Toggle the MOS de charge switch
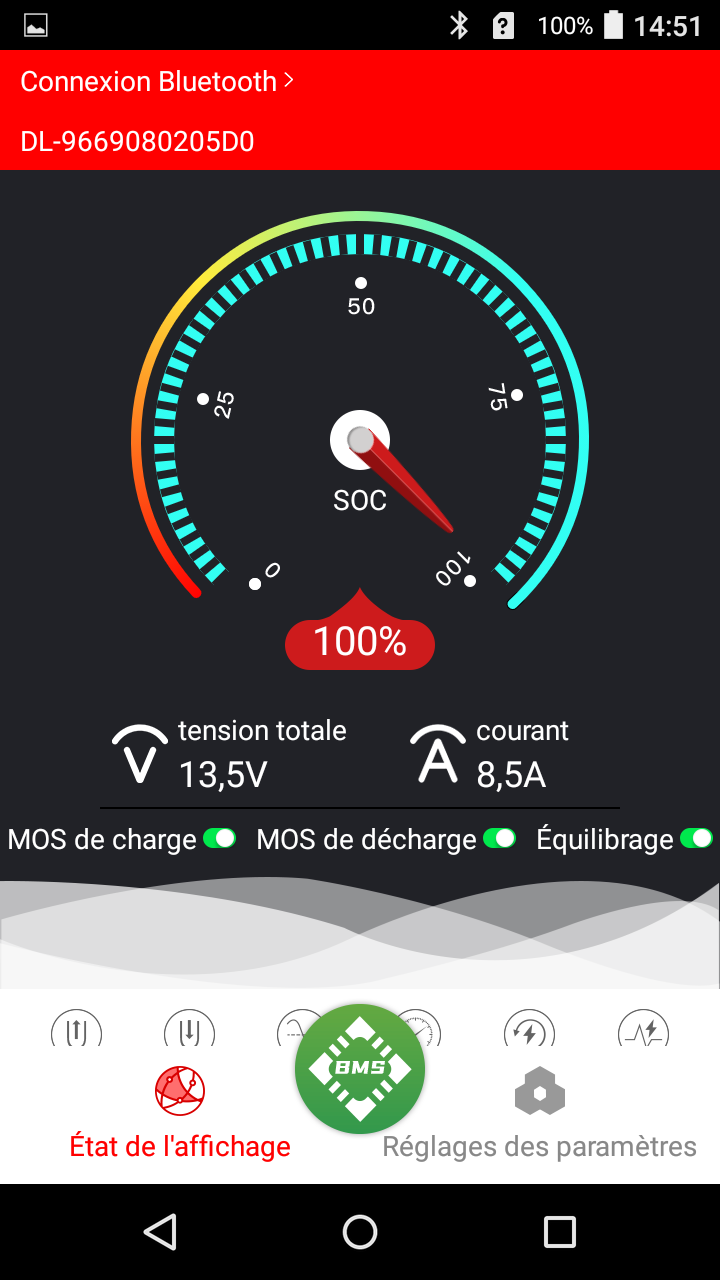The width and height of the screenshot is (720, 1280). (x=219, y=838)
